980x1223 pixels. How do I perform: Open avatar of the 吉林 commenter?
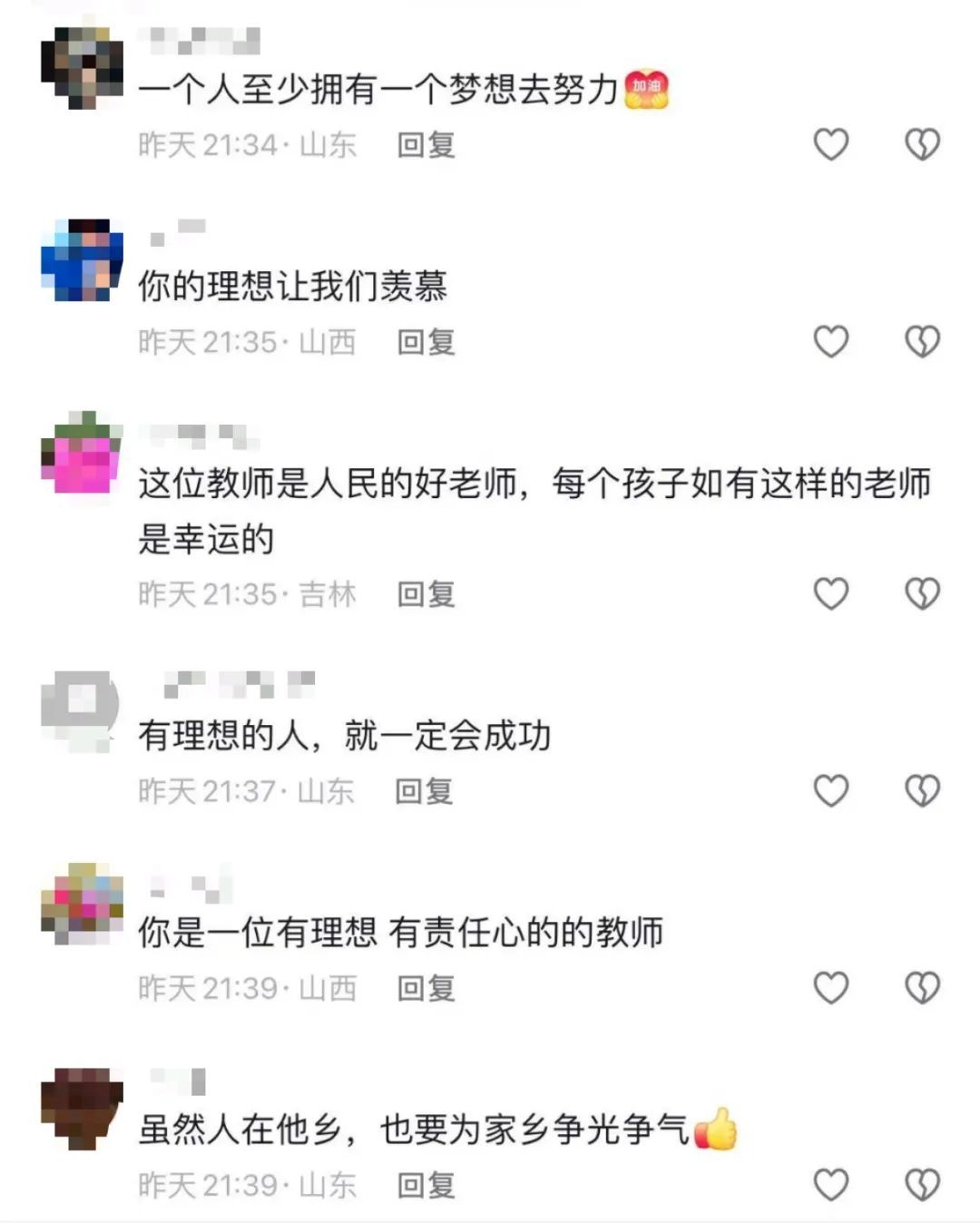[x=82, y=453]
